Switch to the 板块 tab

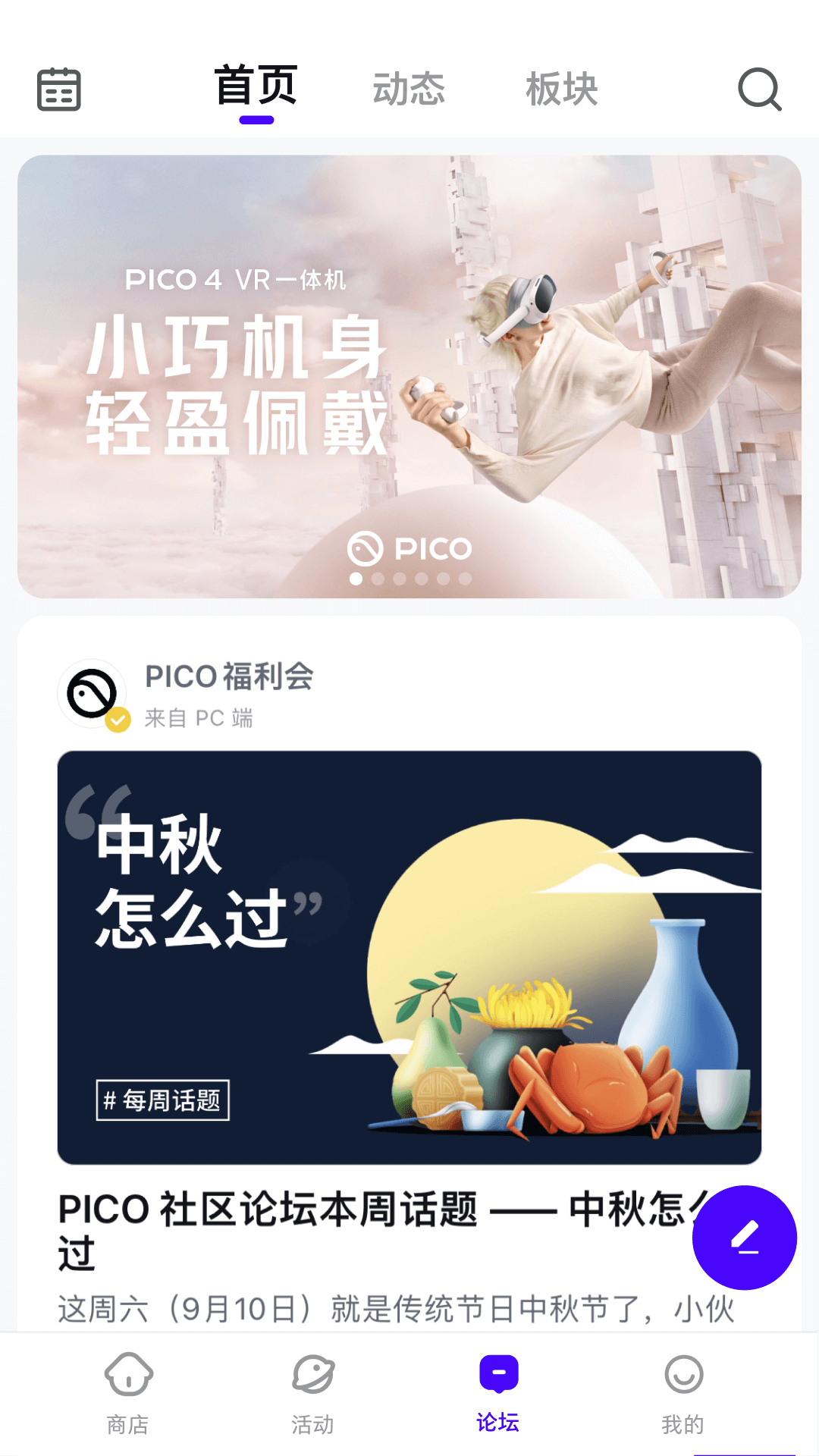coord(562,89)
